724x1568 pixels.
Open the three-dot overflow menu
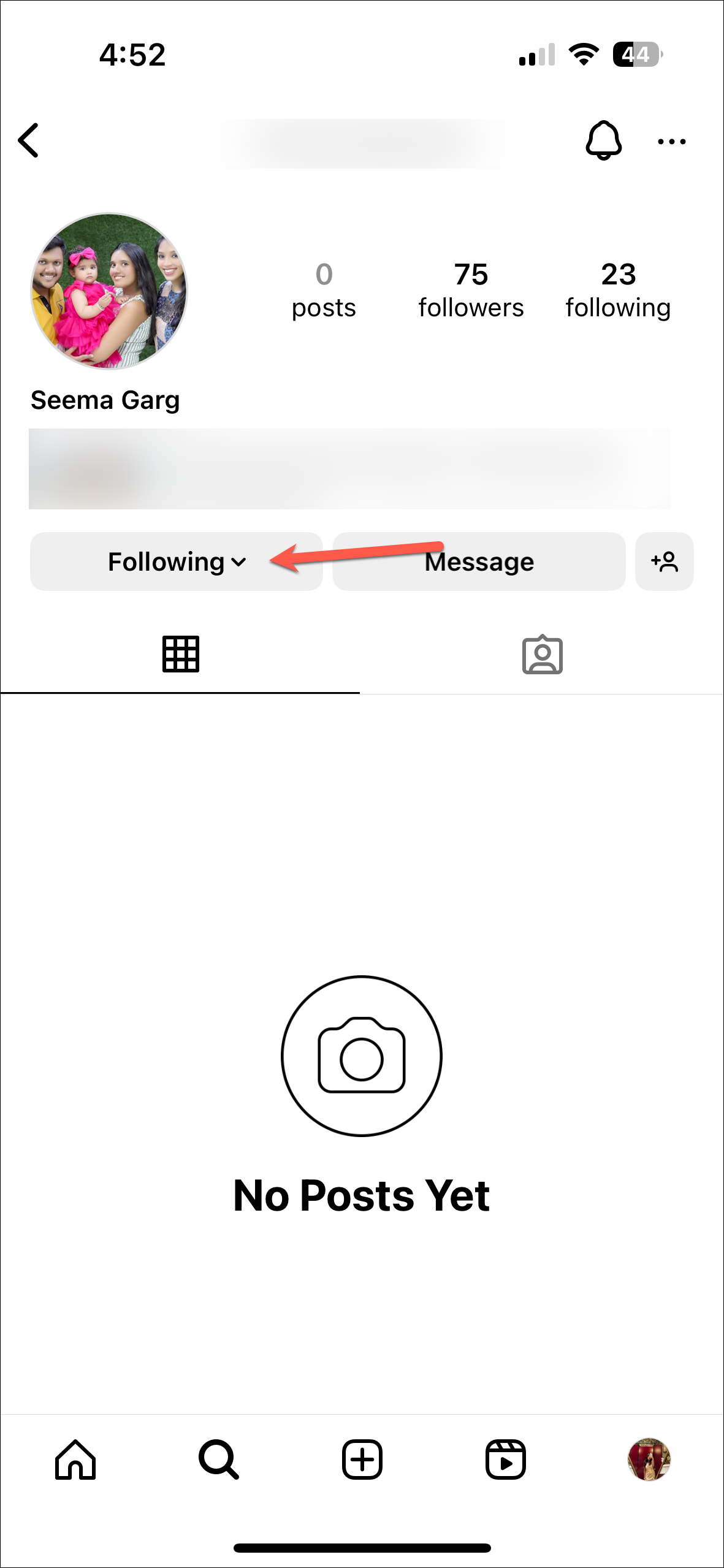pyautogui.click(x=671, y=142)
